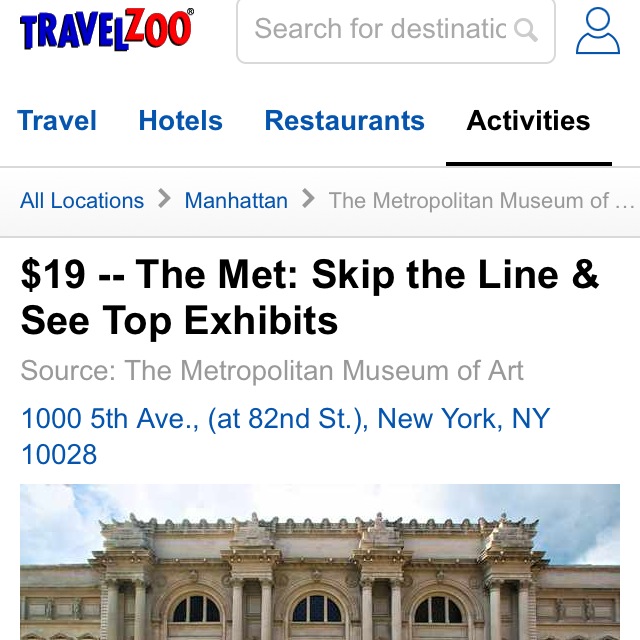Go to All Locations breadcrumb
Image resolution: width=640 pixels, height=640 pixels.
click(82, 200)
